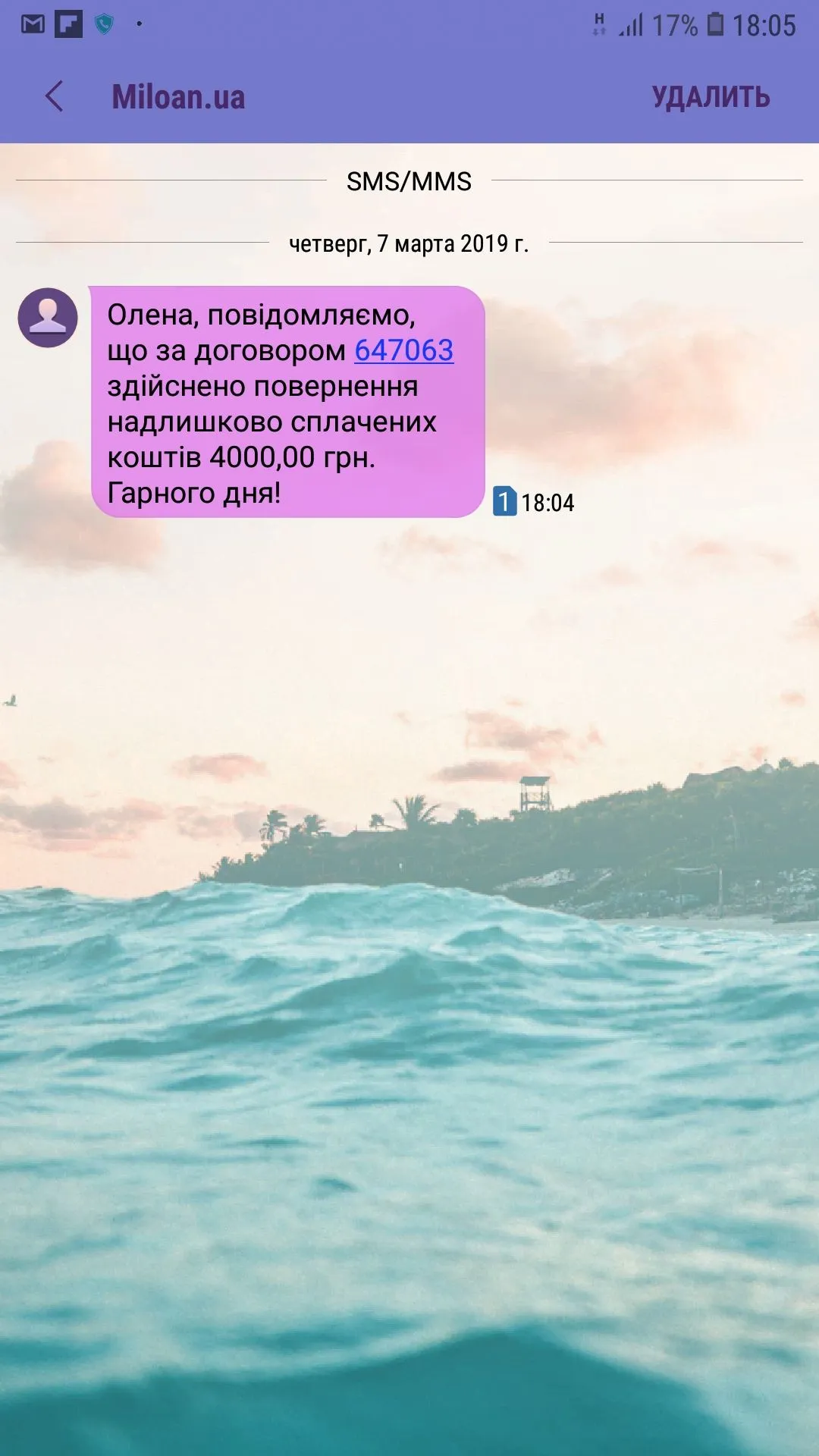
Task: Open the contract number link 647063
Action: (403, 350)
